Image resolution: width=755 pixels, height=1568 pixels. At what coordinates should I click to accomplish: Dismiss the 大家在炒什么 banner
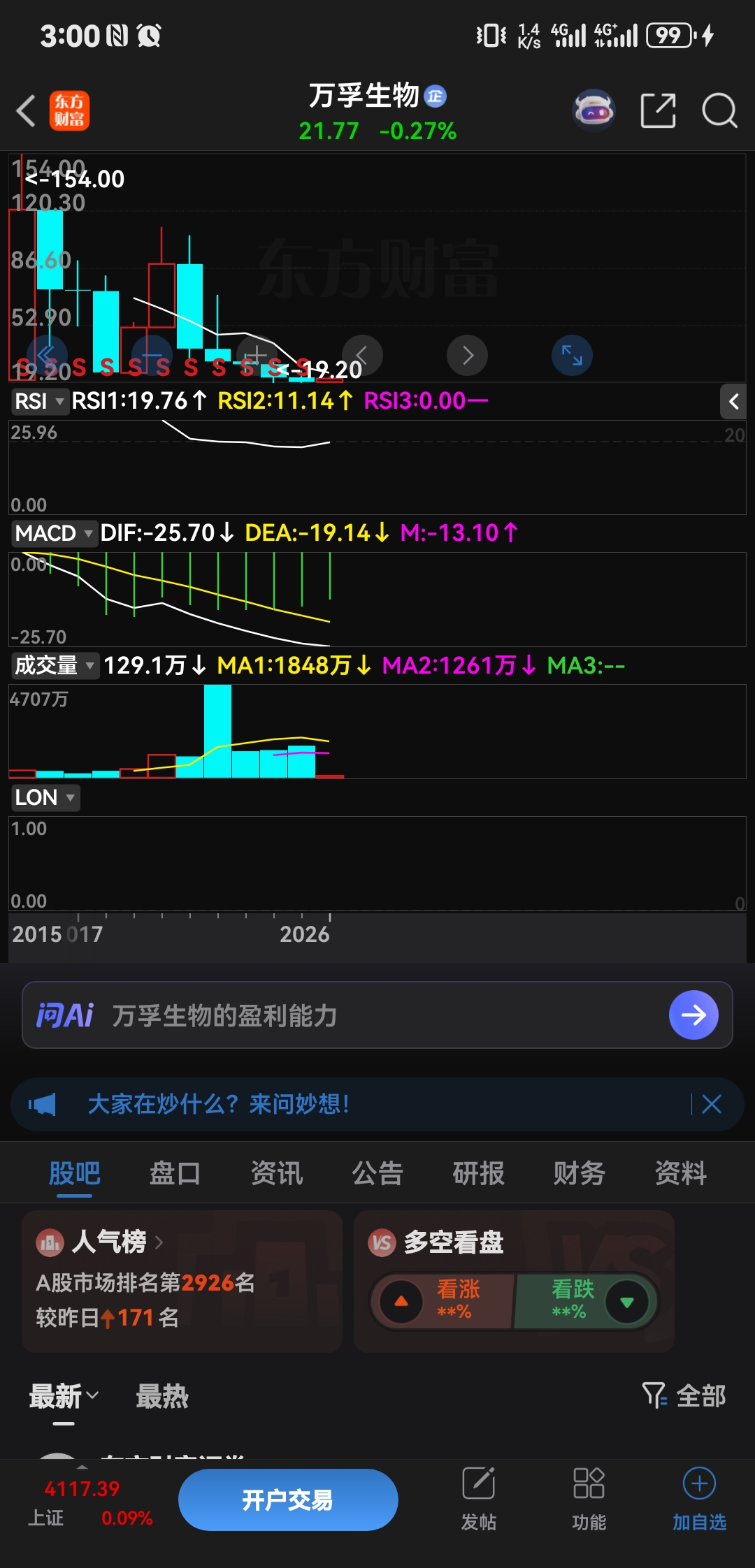pyautogui.click(x=712, y=1104)
